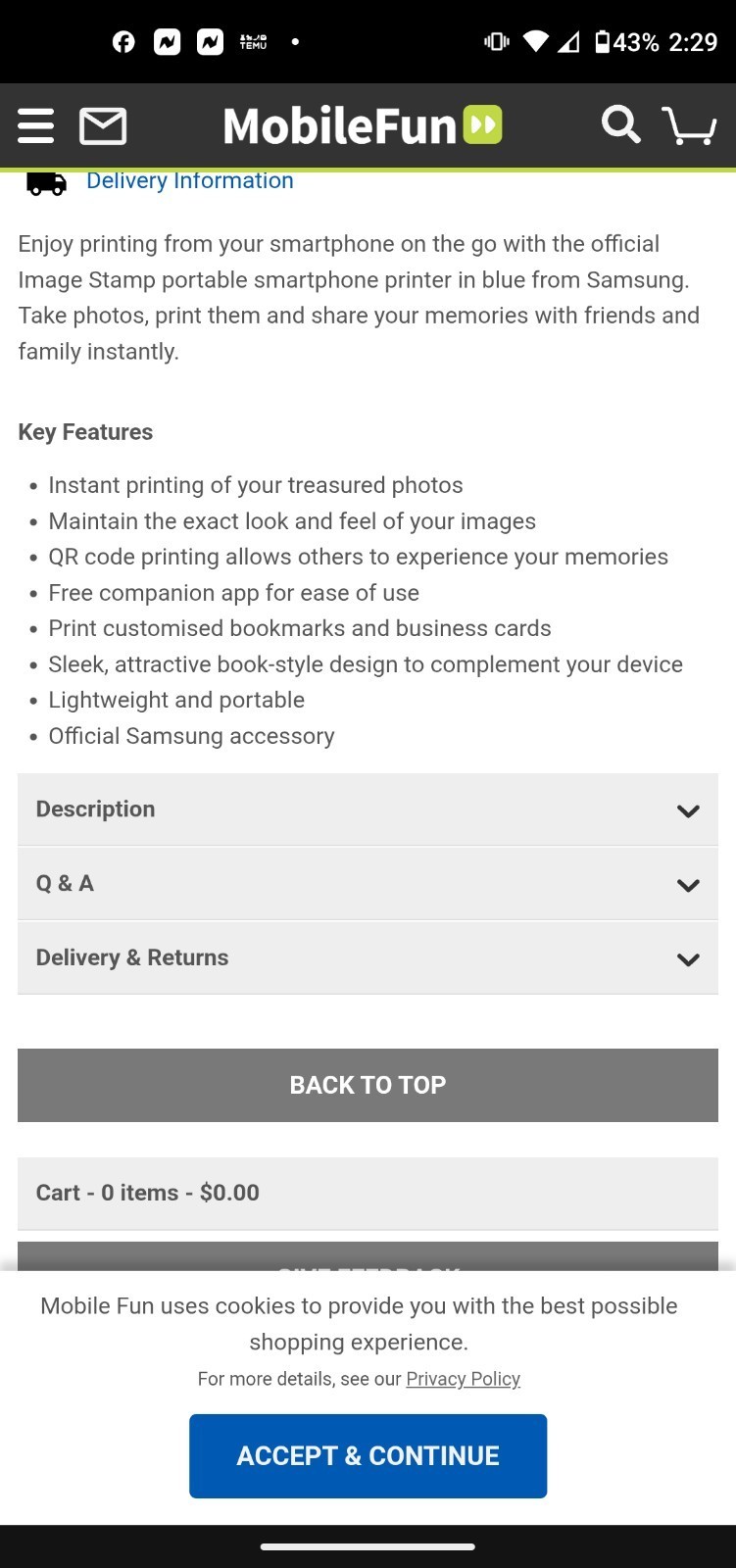Expand Delivery & Returns section
This screenshot has height=1568, width=736.
tap(368, 958)
